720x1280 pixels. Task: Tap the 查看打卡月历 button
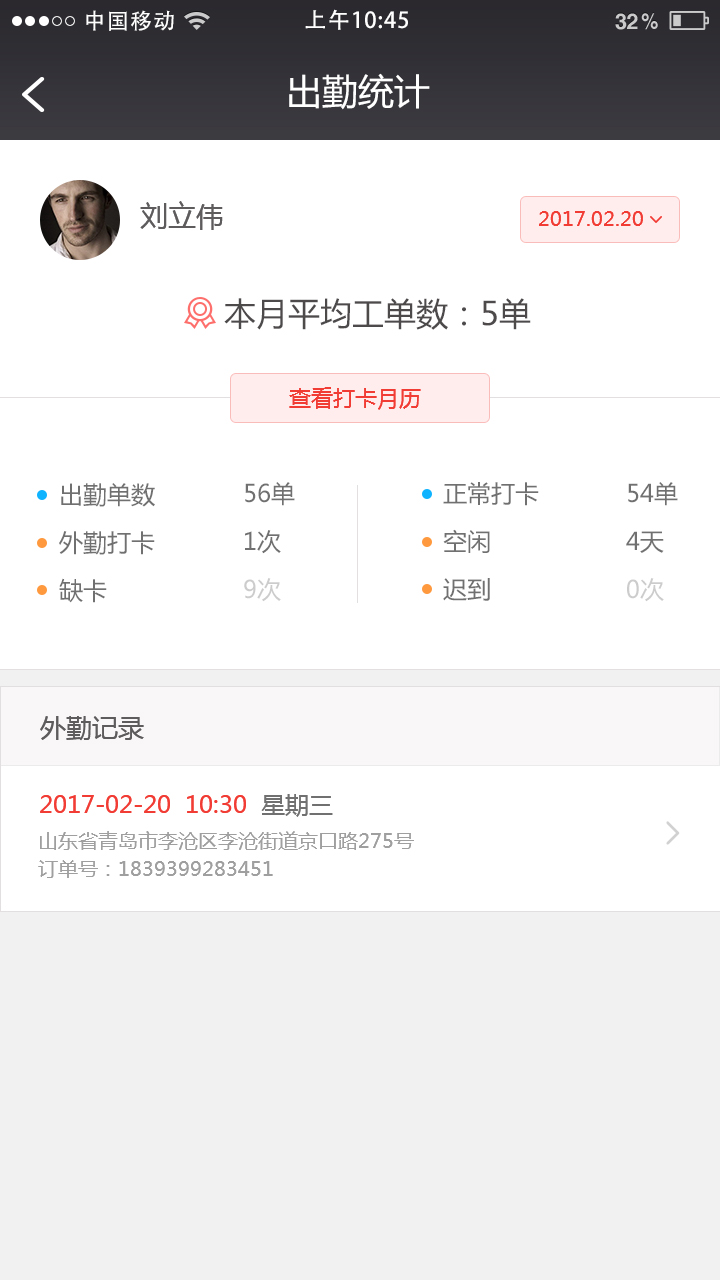tap(359, 398)
